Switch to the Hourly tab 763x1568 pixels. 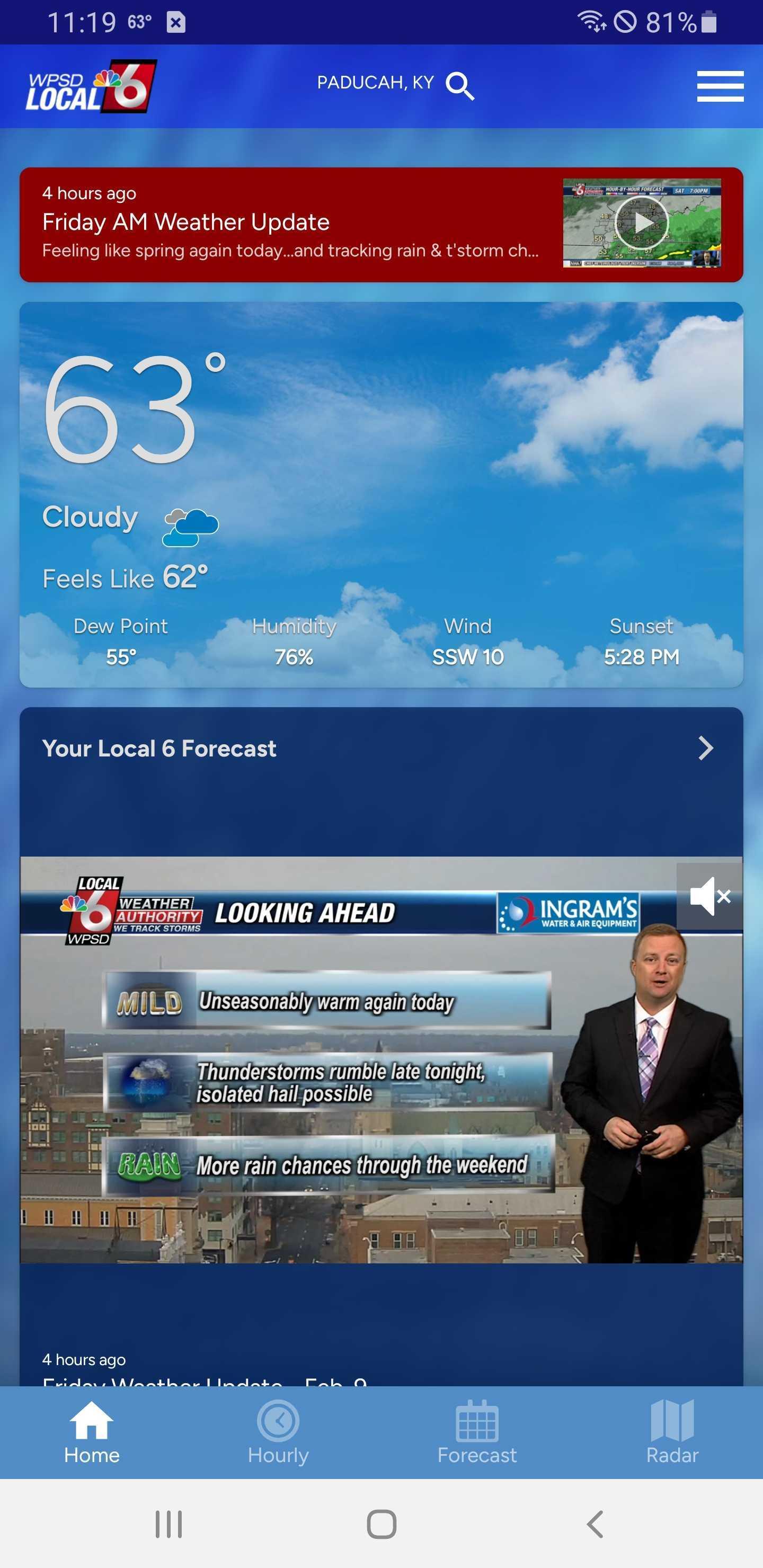point(278,1432)
